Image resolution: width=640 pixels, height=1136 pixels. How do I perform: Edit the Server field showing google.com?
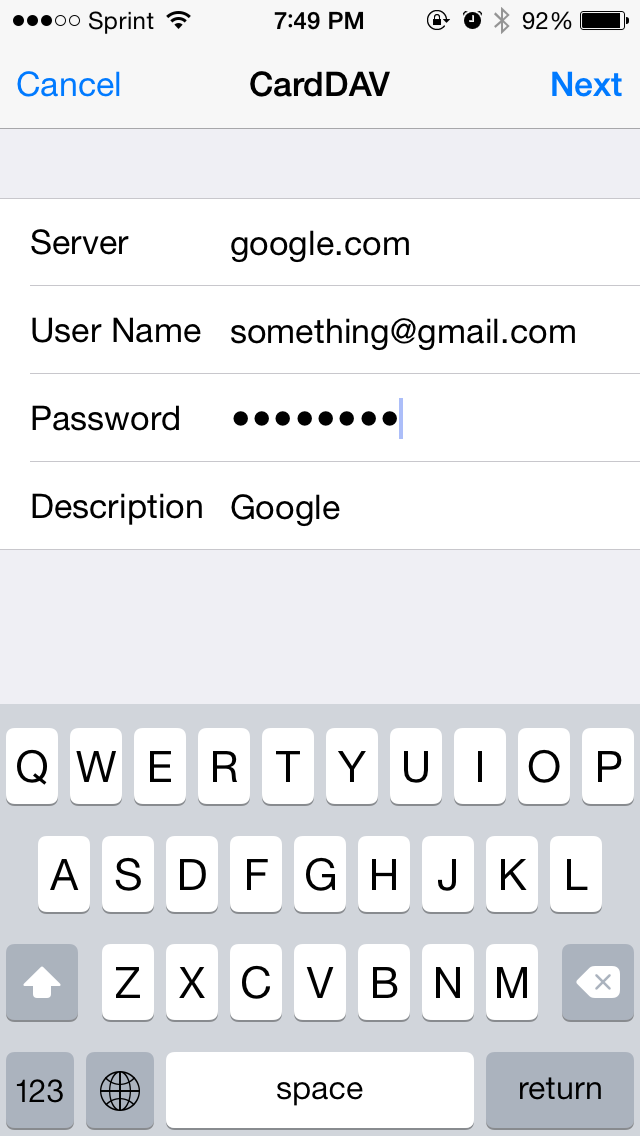pos(320,243)
